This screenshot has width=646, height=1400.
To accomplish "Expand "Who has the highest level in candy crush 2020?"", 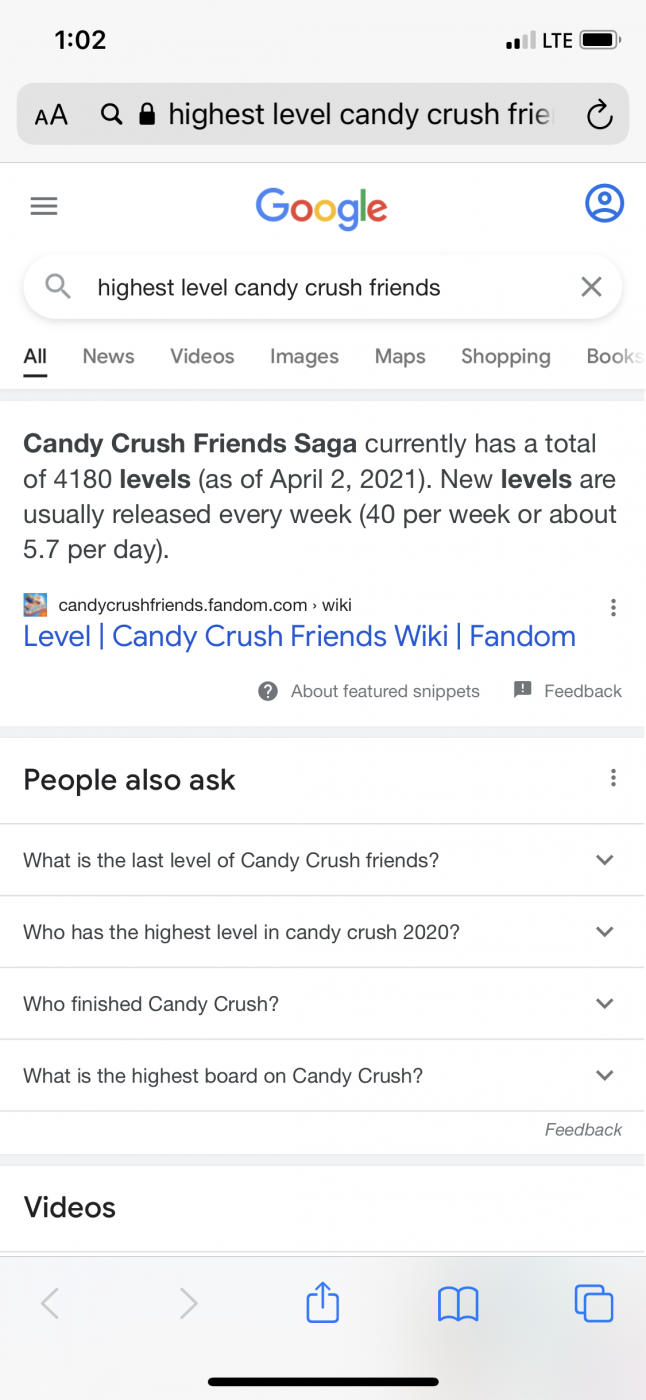I will (x=322, y=932).
